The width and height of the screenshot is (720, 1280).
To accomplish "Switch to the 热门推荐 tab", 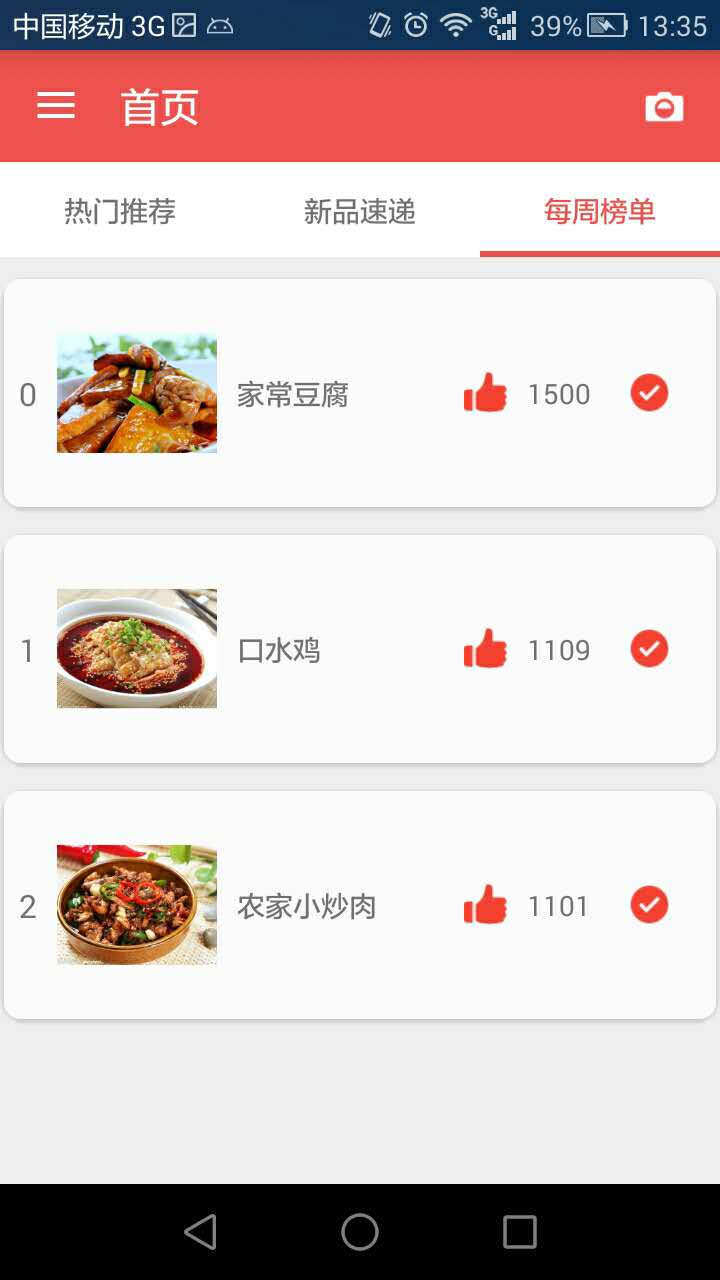I will point(120,211).
